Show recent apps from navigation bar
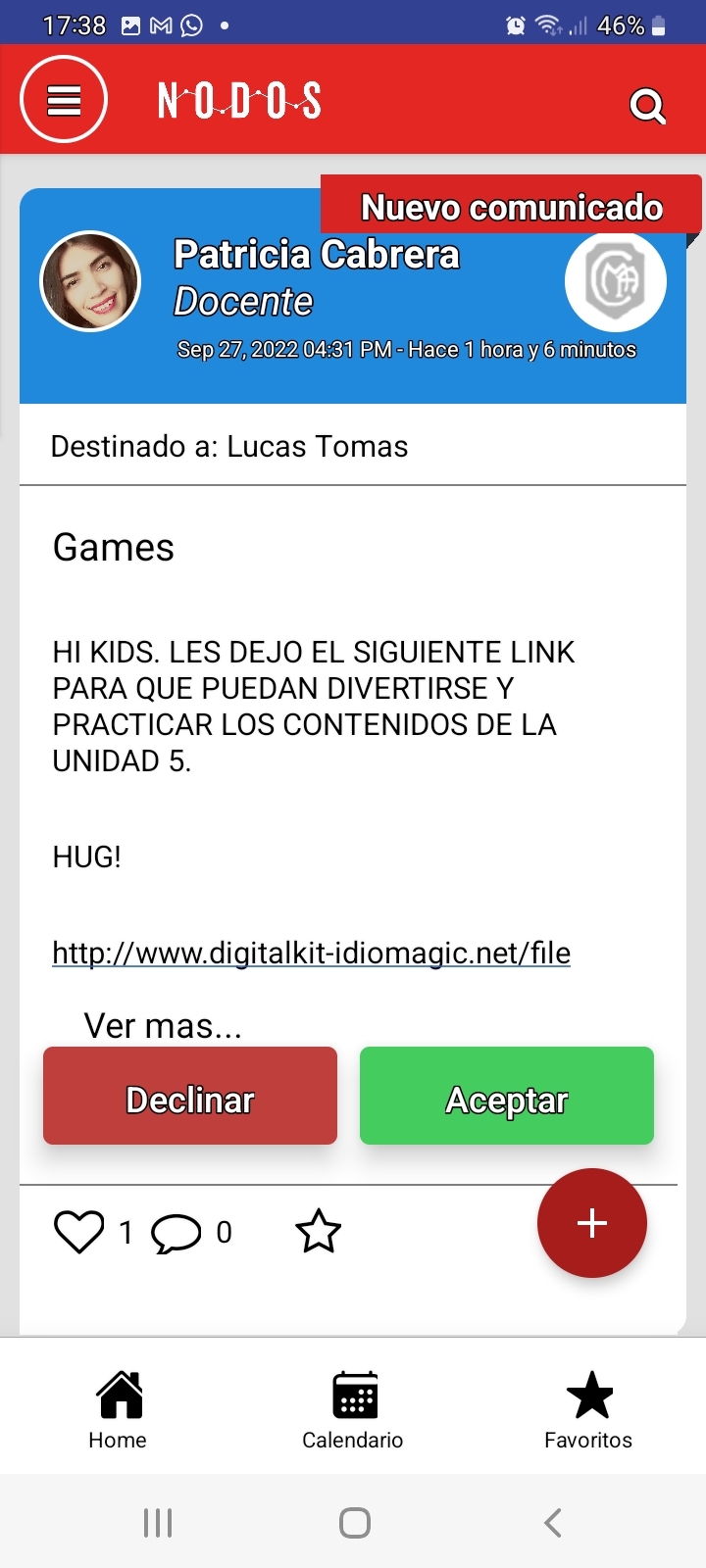The image size is (706, 1568). (158, 1523)
